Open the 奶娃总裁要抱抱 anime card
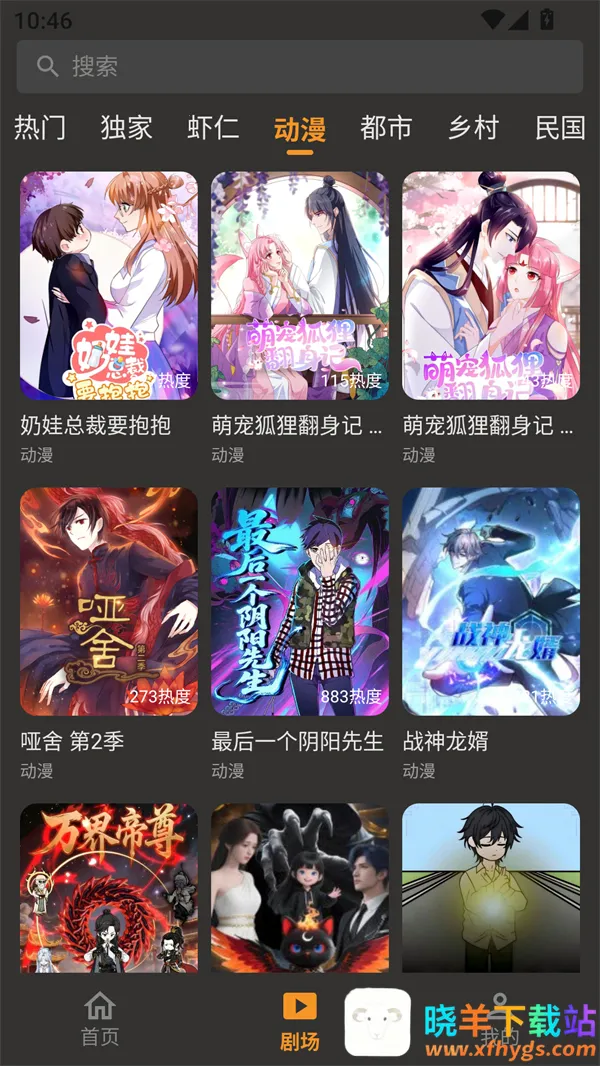 coord(109,286)
